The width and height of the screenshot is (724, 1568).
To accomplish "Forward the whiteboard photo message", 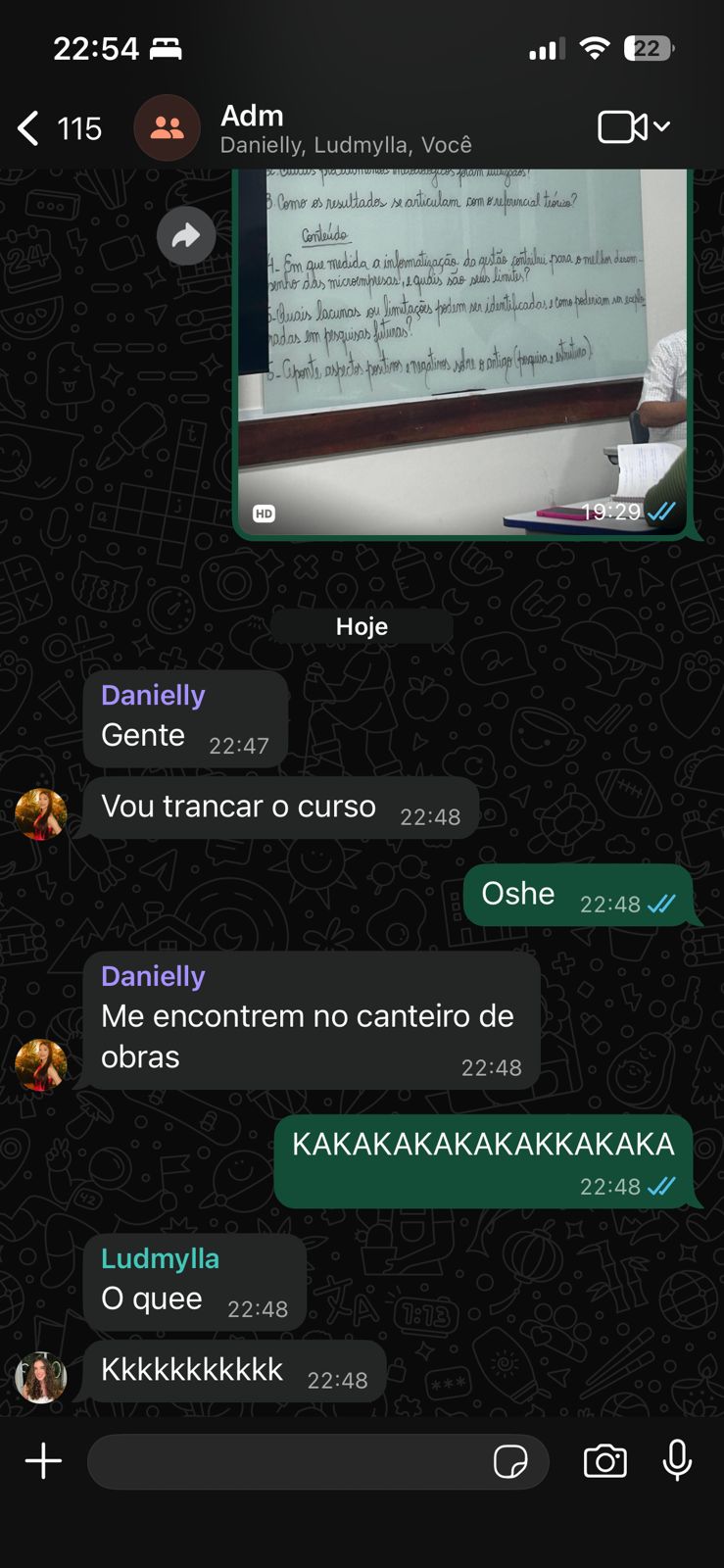I will [x=186, y=235].
